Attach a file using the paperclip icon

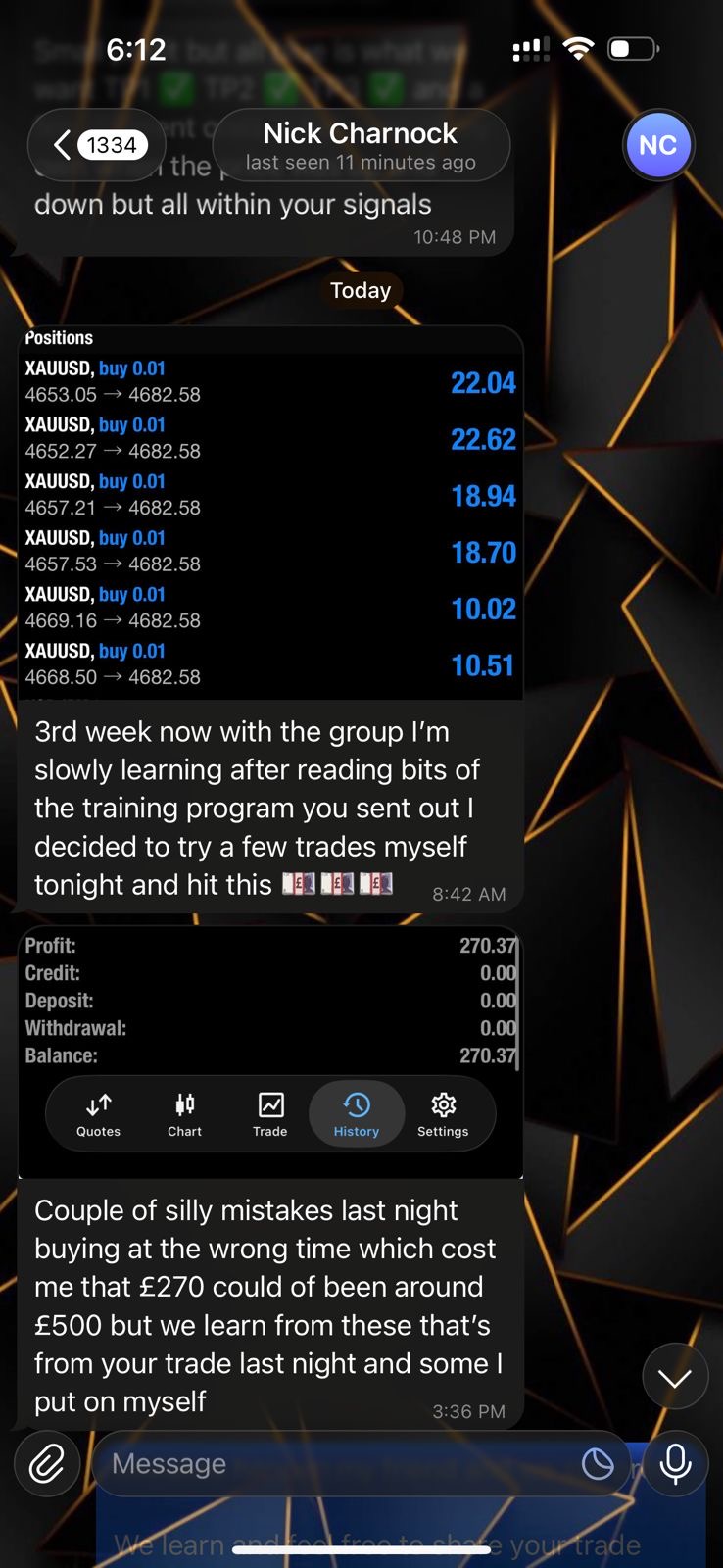coord(46,1463)
